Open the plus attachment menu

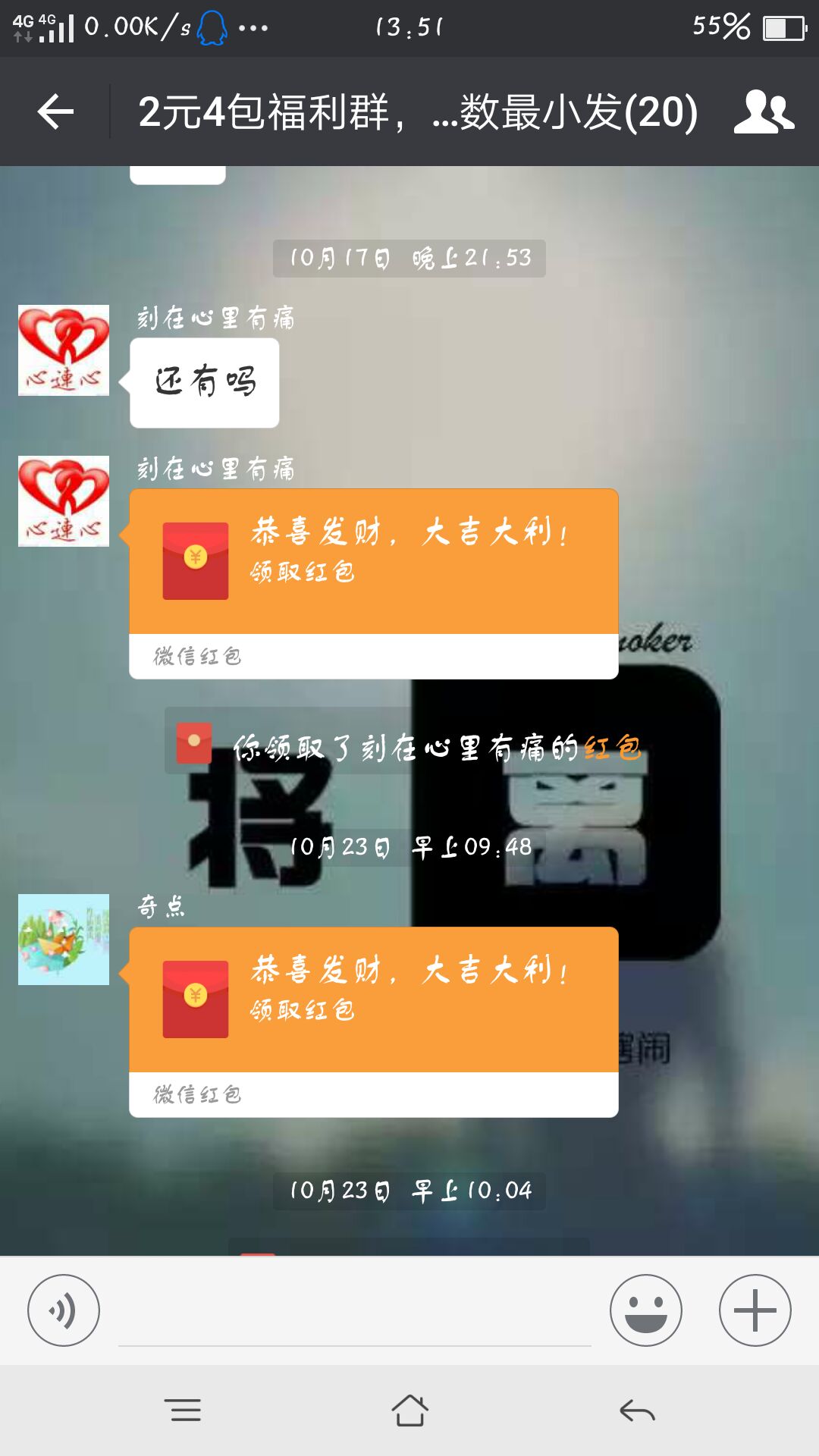click(x=755, y=1310)
